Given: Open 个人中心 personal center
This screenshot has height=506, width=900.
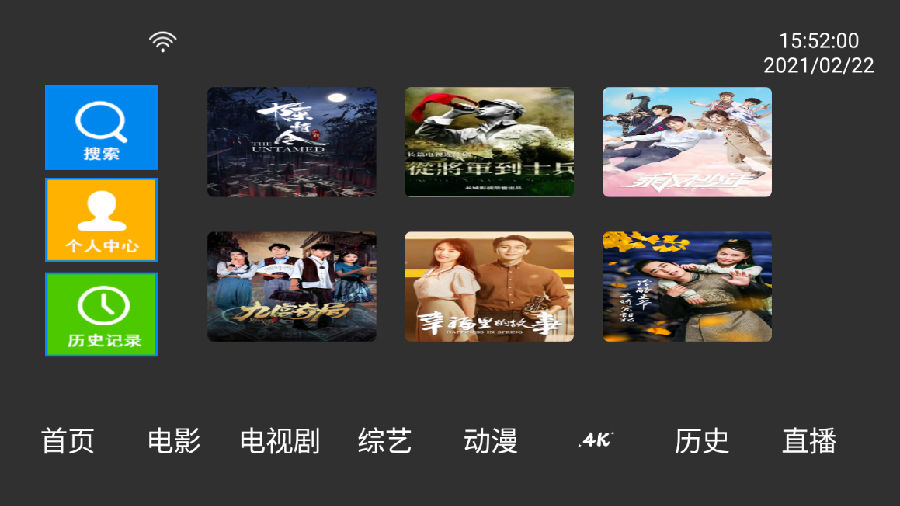Looking at the screenshot, I should coord(101,220).
